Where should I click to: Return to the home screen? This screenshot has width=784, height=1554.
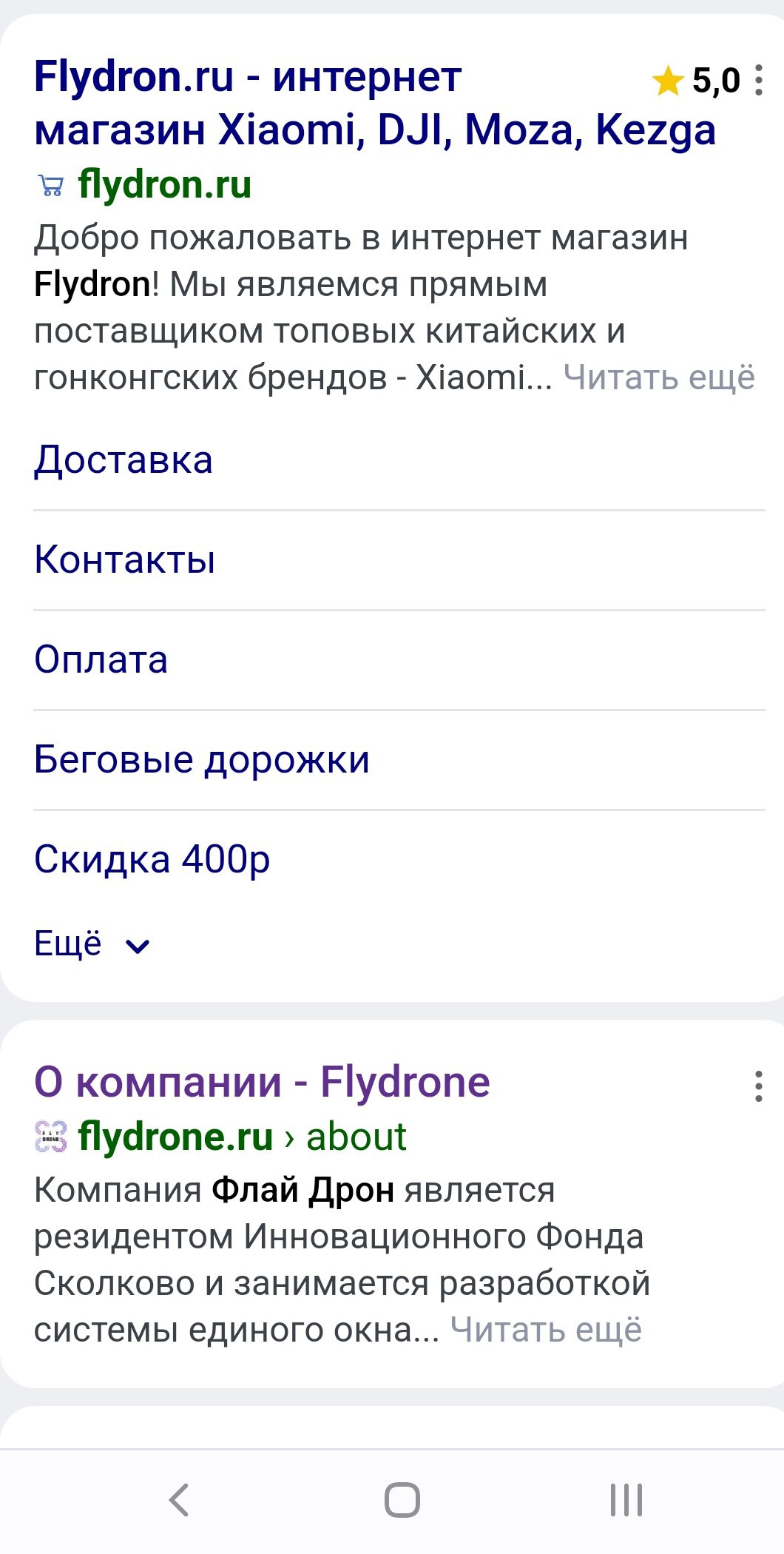coord(402,1501)
